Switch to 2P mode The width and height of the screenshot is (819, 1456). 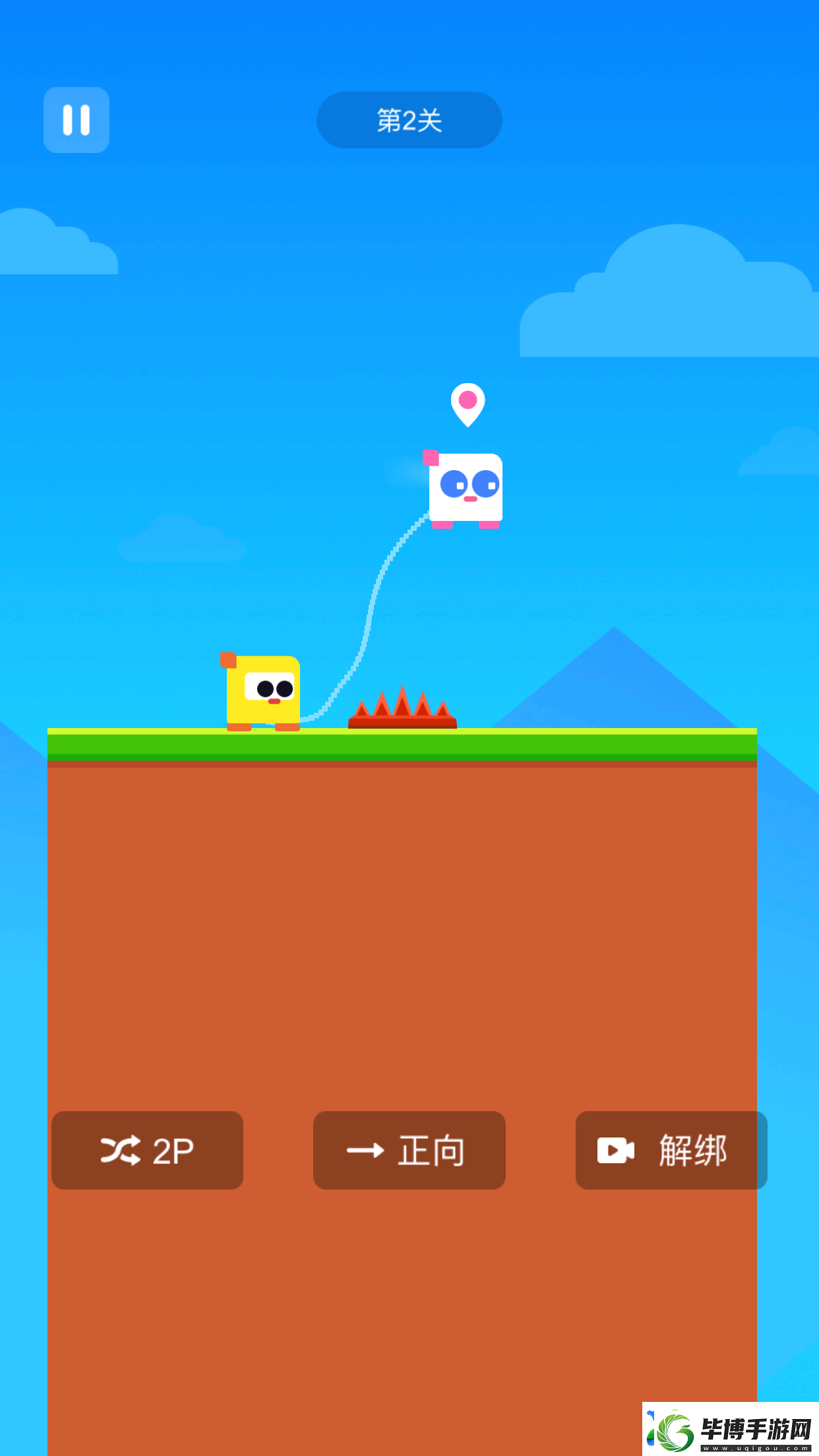click(x=147, y=1150)
